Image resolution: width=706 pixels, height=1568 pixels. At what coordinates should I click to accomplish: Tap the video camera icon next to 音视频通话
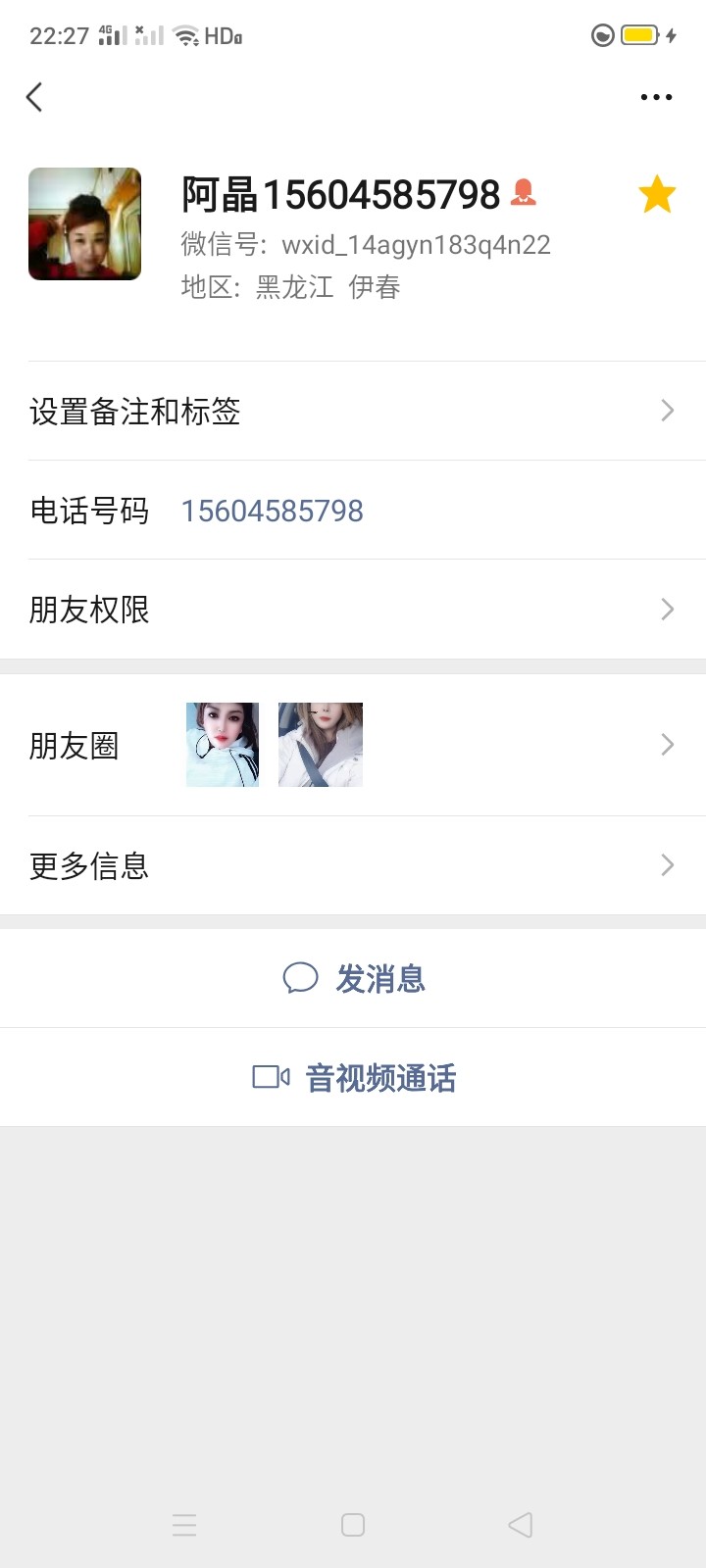(270, 1076)
